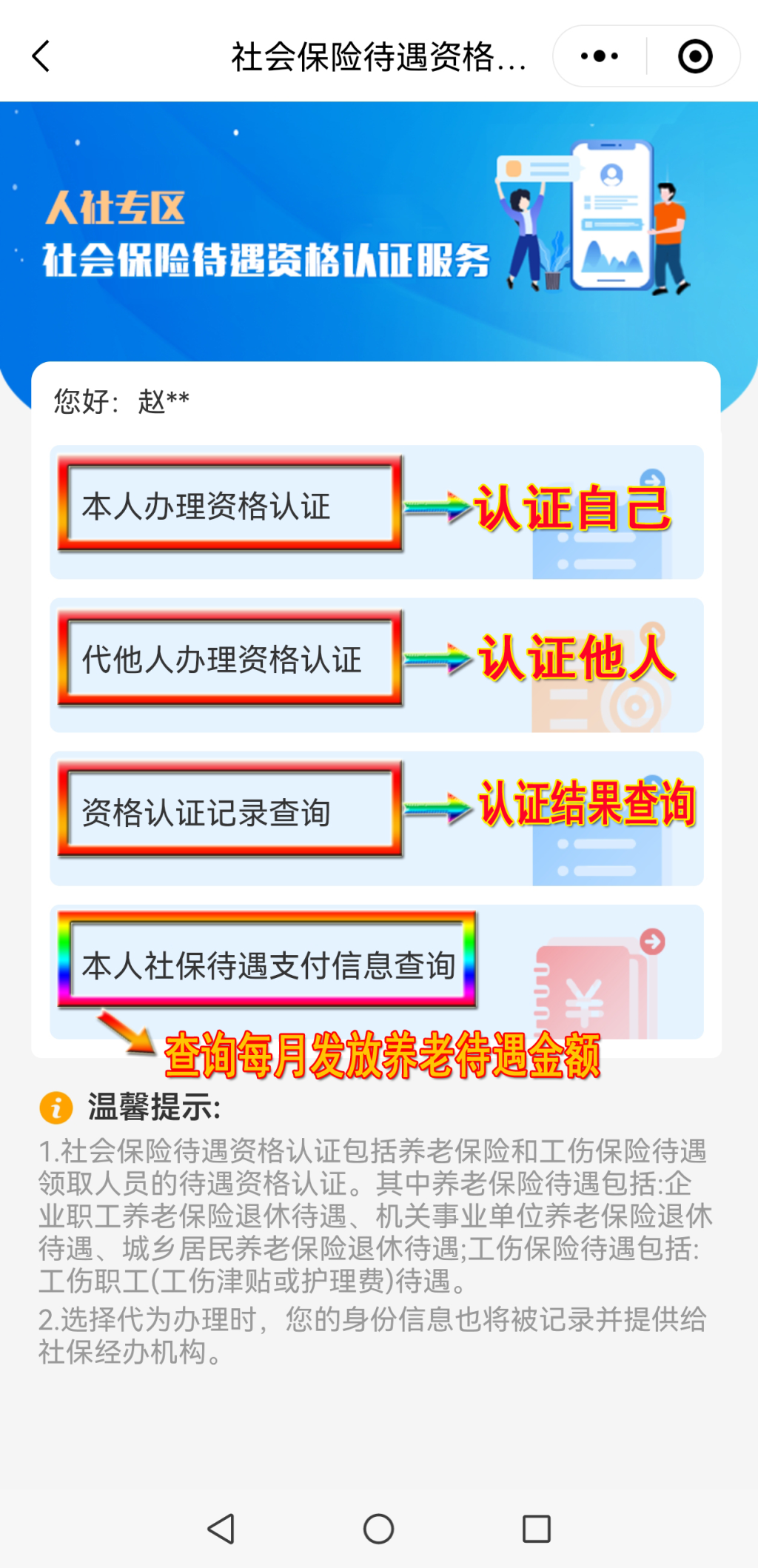
Task: Open 本人办理资格认证
Action: (230, 506)
